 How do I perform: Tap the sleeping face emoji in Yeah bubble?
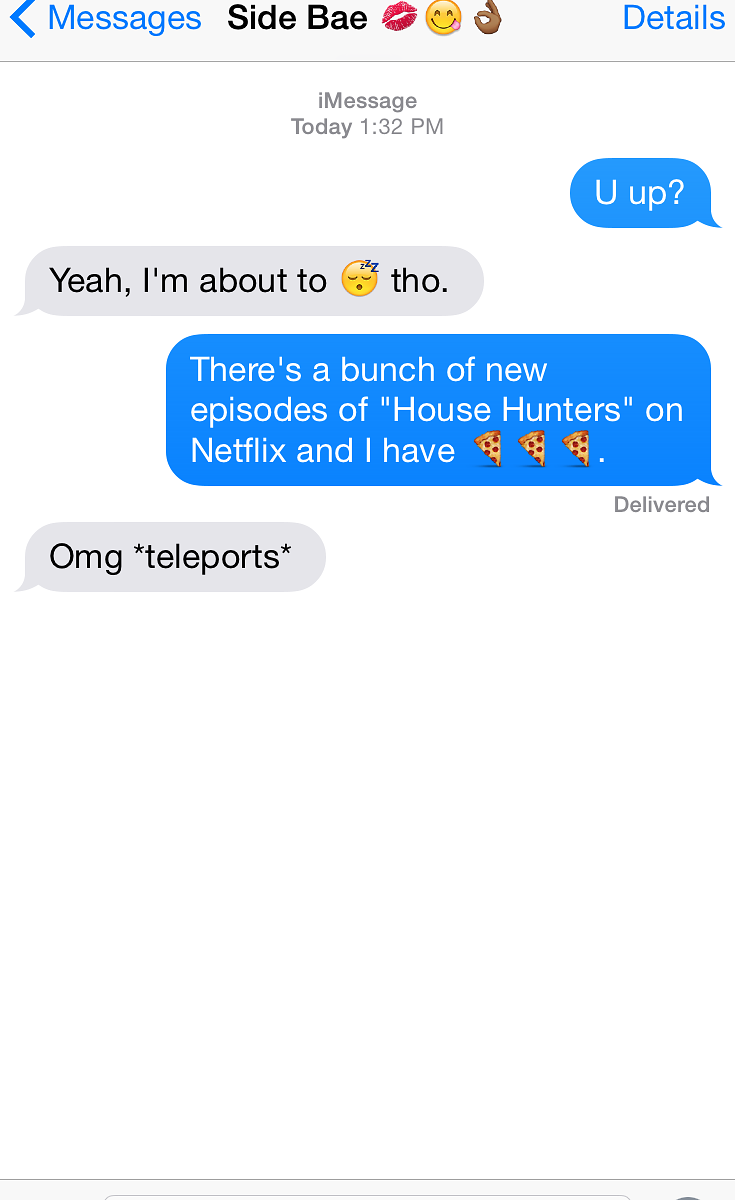(359, 280)
